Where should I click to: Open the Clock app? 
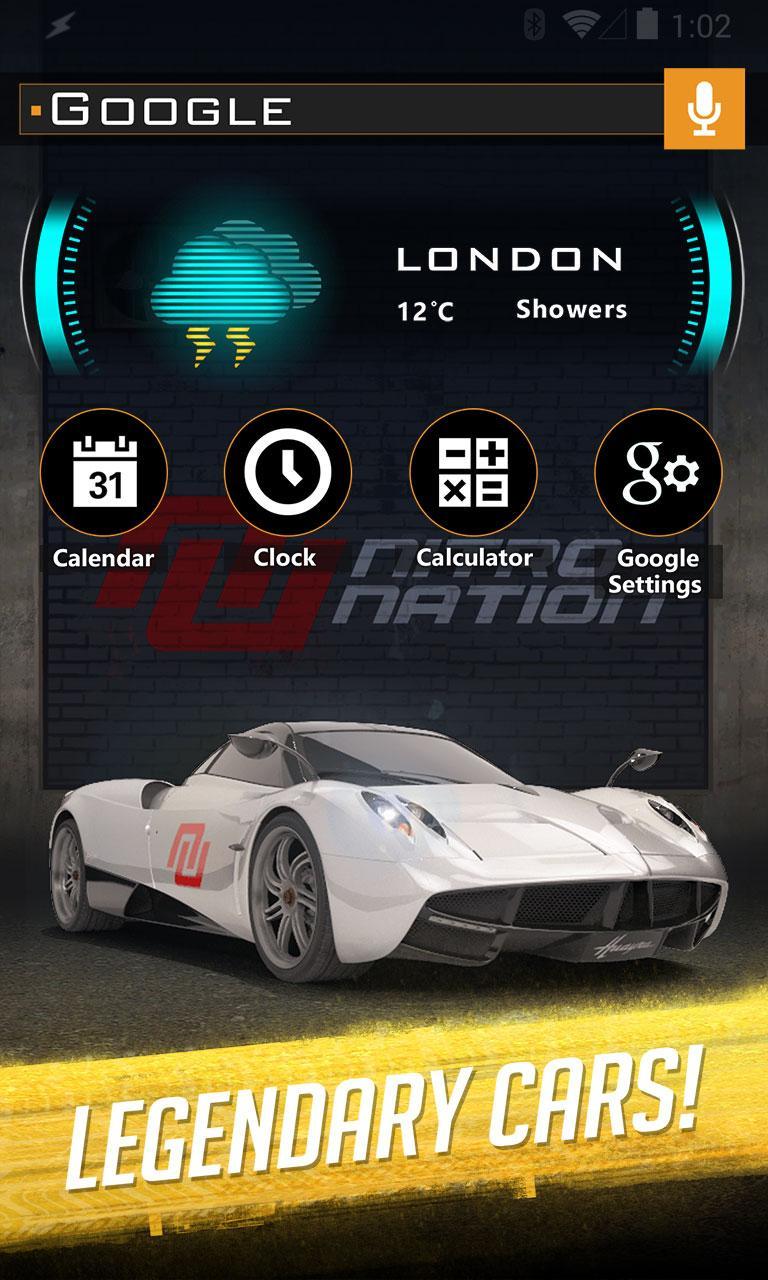point(287,473)
